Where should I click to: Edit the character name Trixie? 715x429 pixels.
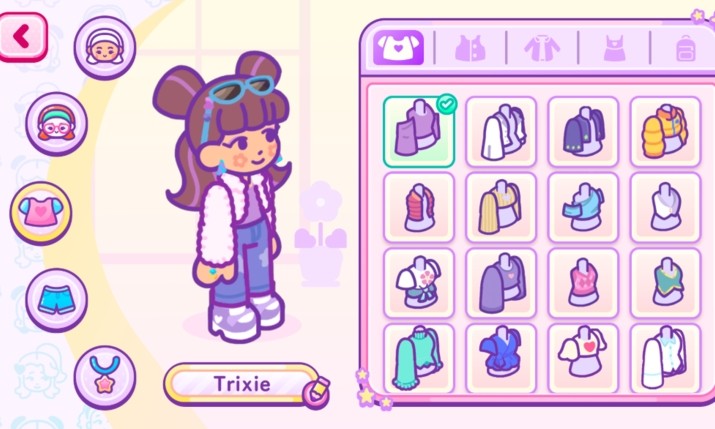click(x=241, y=384)
